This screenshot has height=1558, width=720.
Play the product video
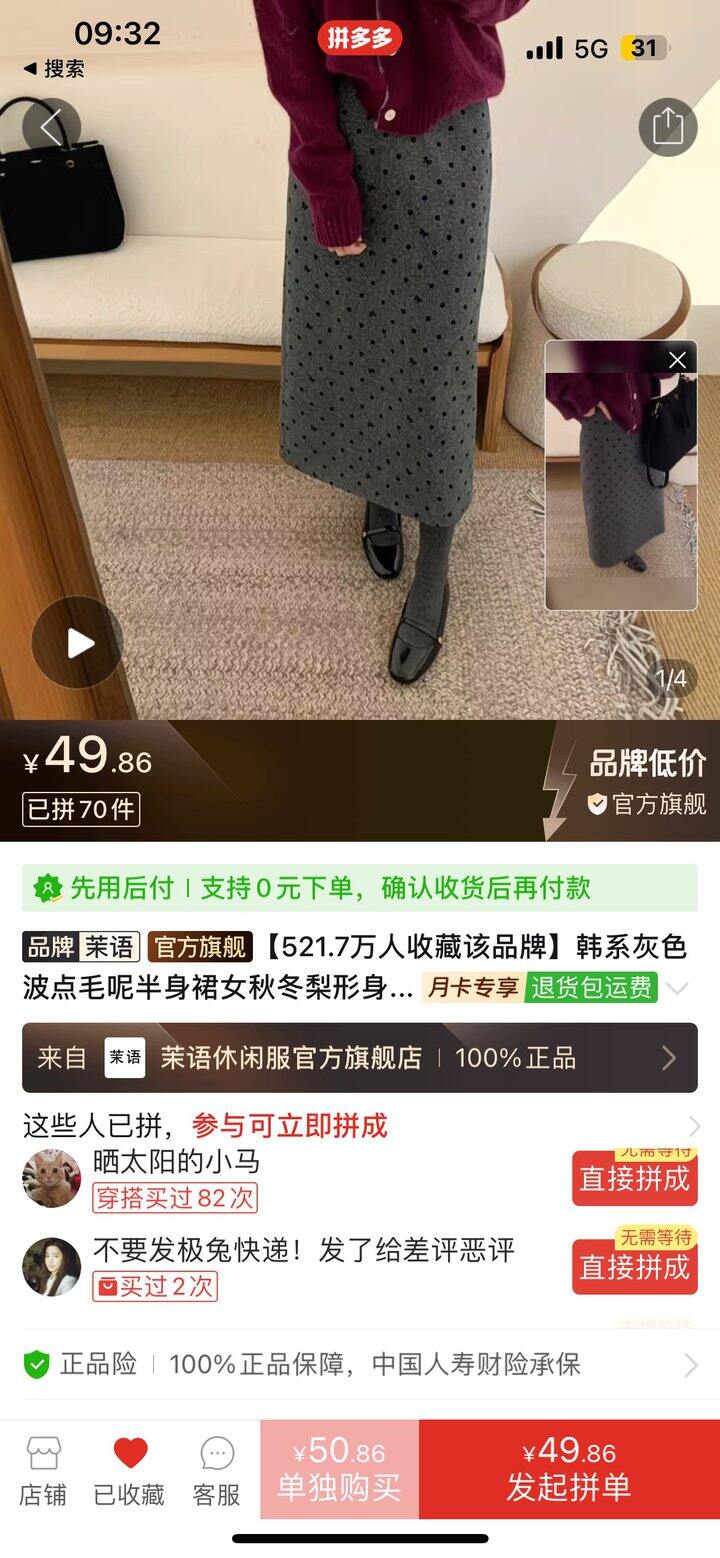pos(78,643)
